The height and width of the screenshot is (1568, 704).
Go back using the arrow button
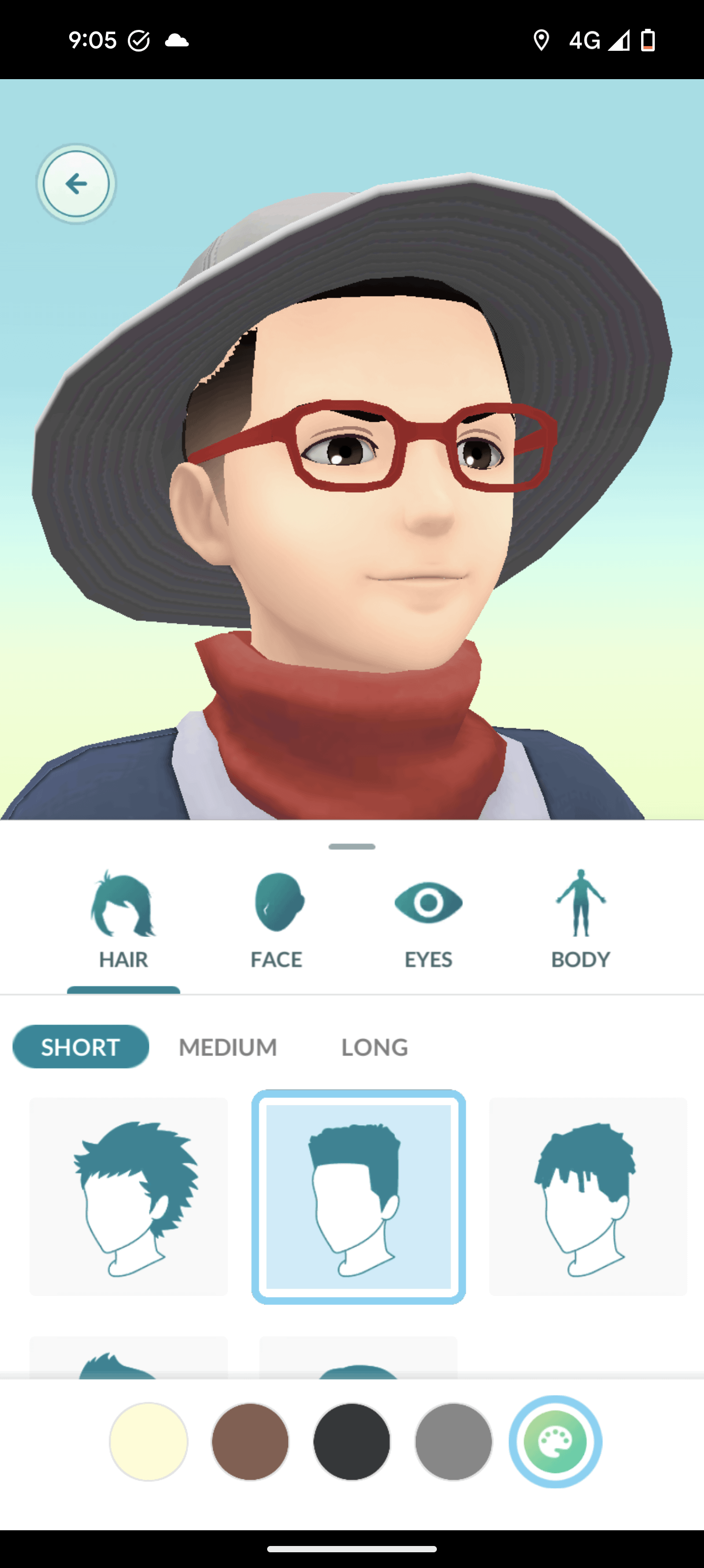pos(76,184)
